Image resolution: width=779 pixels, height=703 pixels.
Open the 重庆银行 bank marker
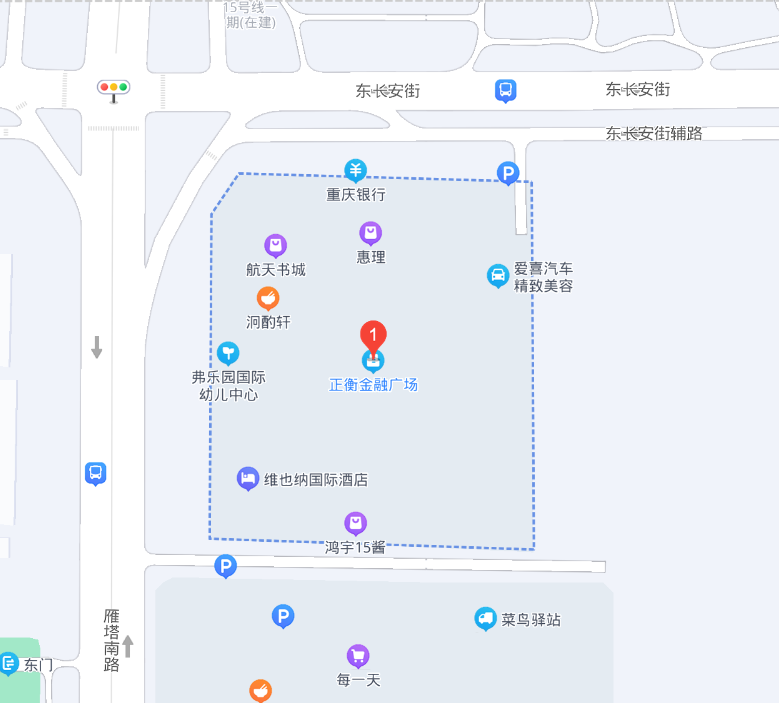pyautogui.click(x=356, y=170)
